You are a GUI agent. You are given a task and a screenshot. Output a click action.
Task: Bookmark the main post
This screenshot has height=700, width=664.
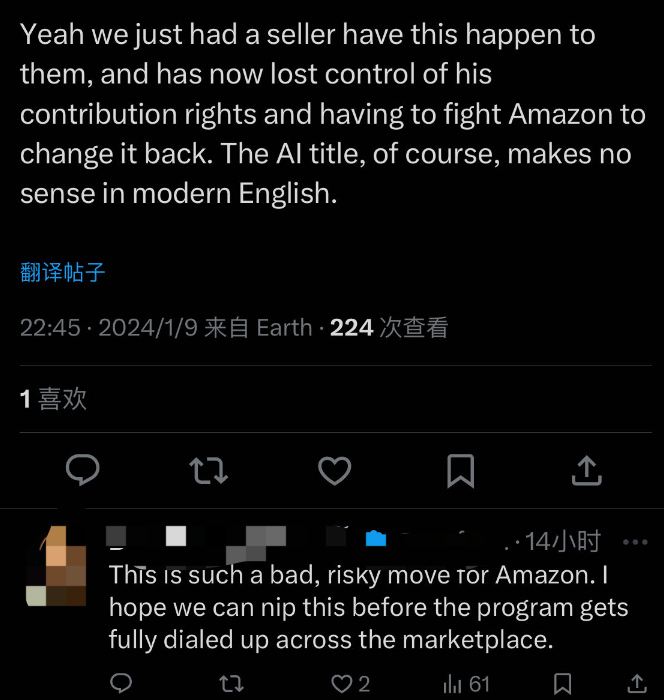[460, 469]
